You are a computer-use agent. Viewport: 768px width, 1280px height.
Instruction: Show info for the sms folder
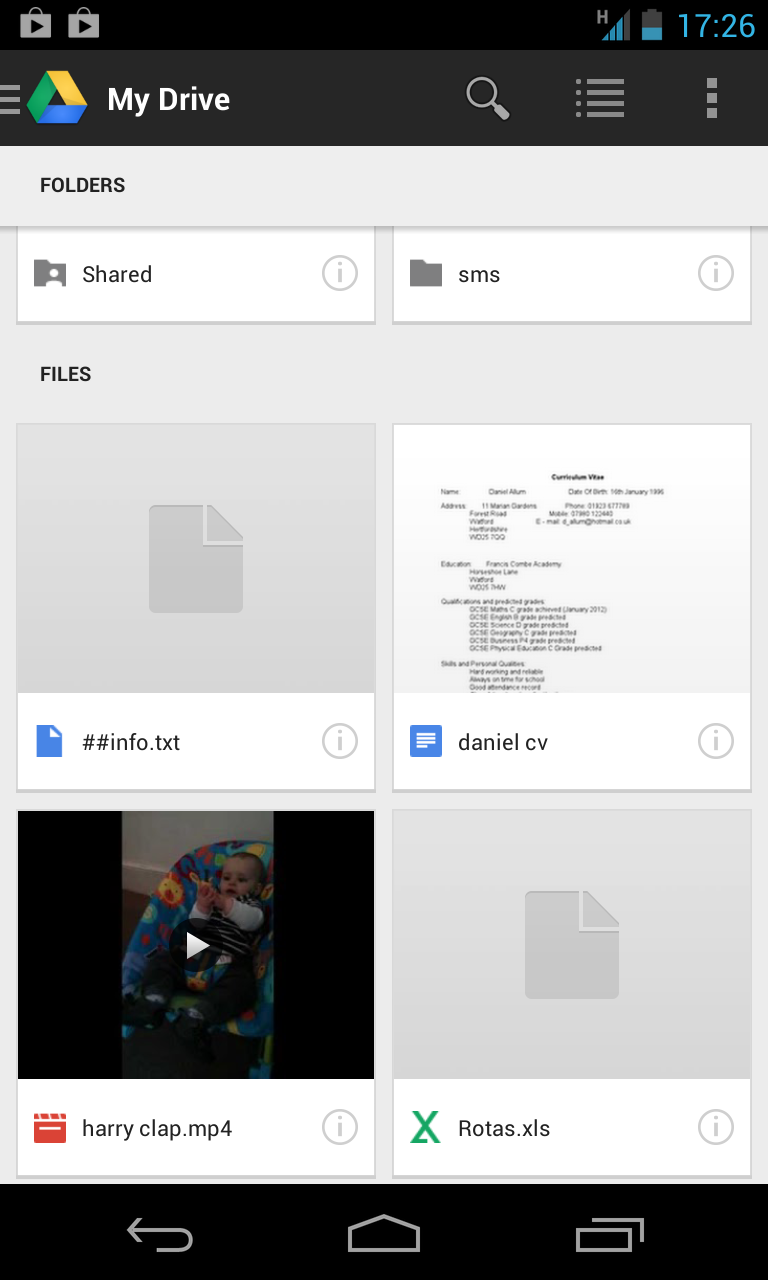(x=716, y=273)
